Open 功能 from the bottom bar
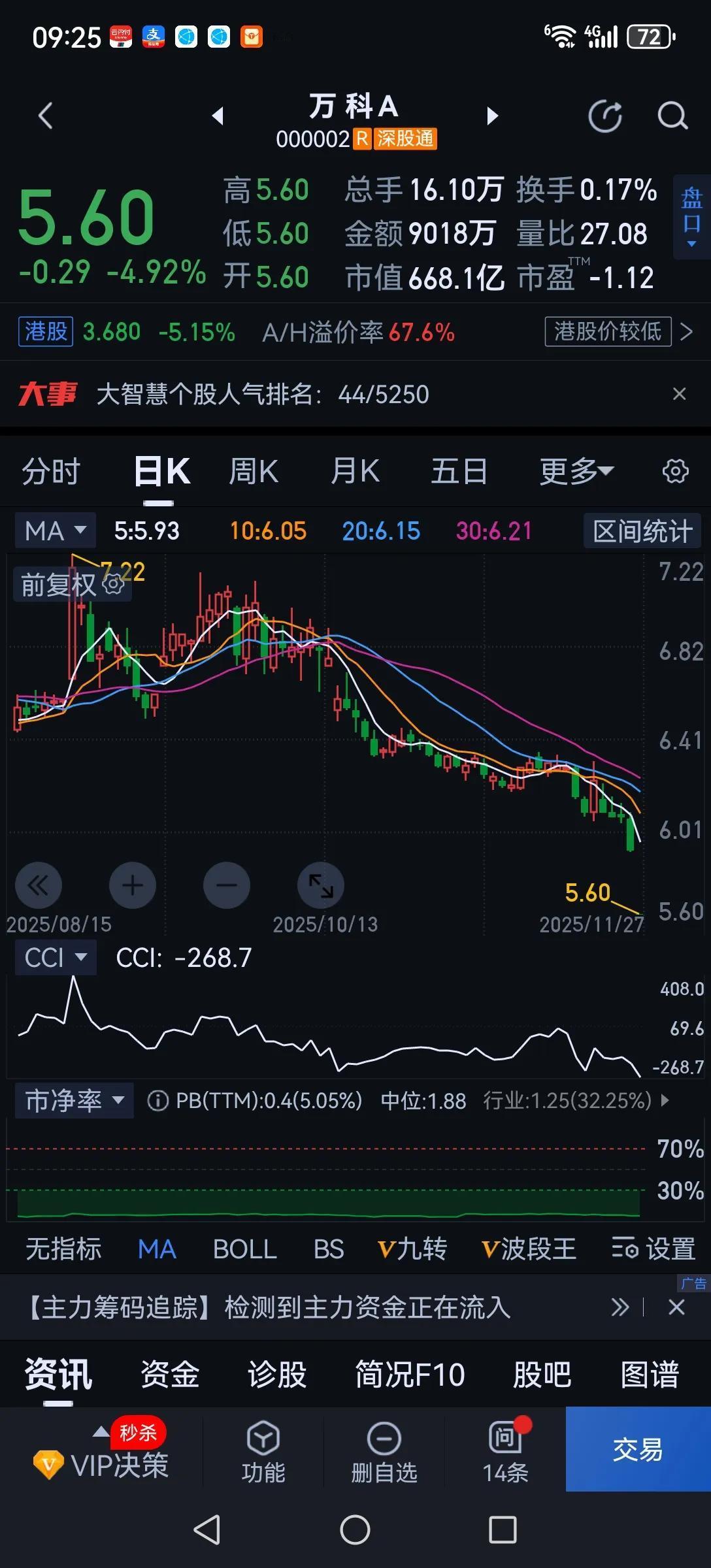 click(261, 1450)
